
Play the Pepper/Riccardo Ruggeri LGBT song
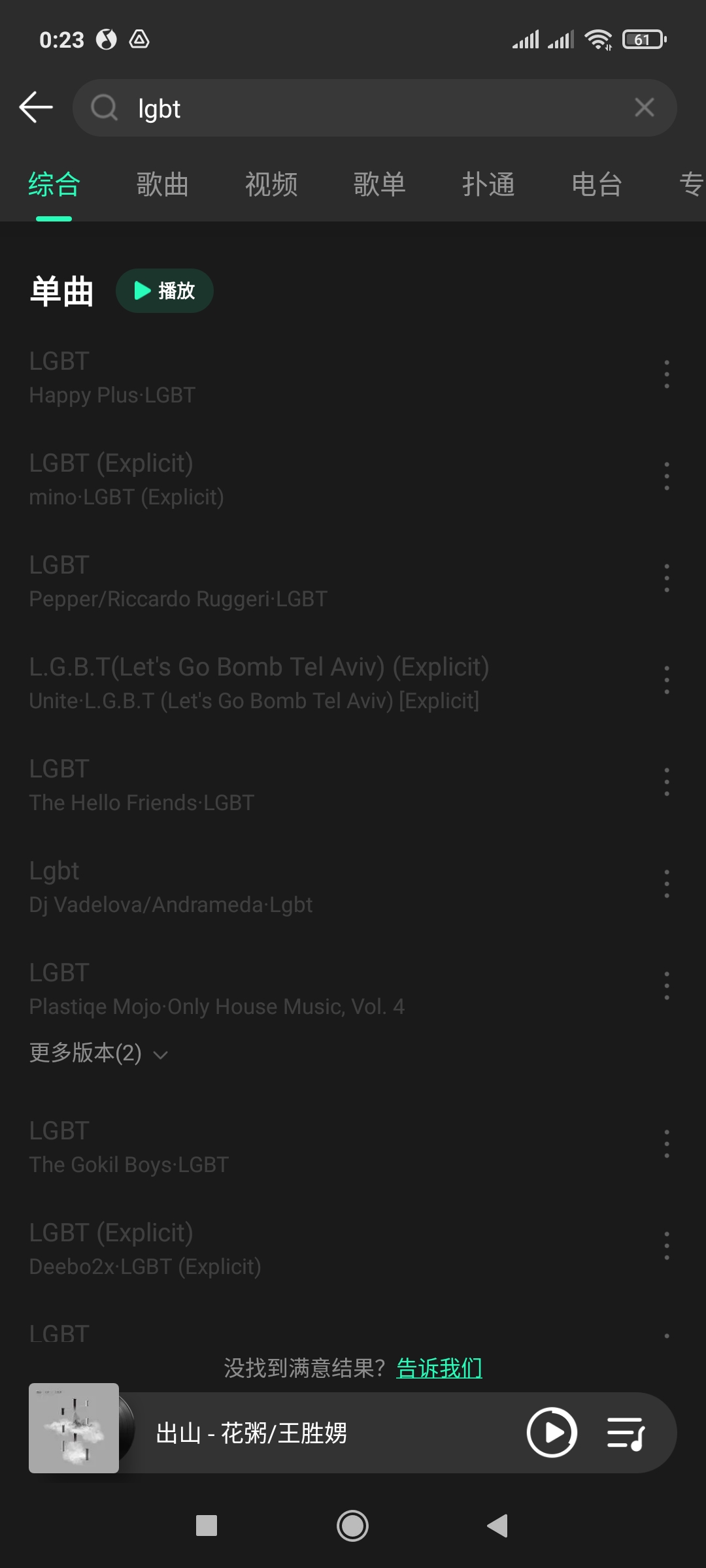click(x=261, y=581)
